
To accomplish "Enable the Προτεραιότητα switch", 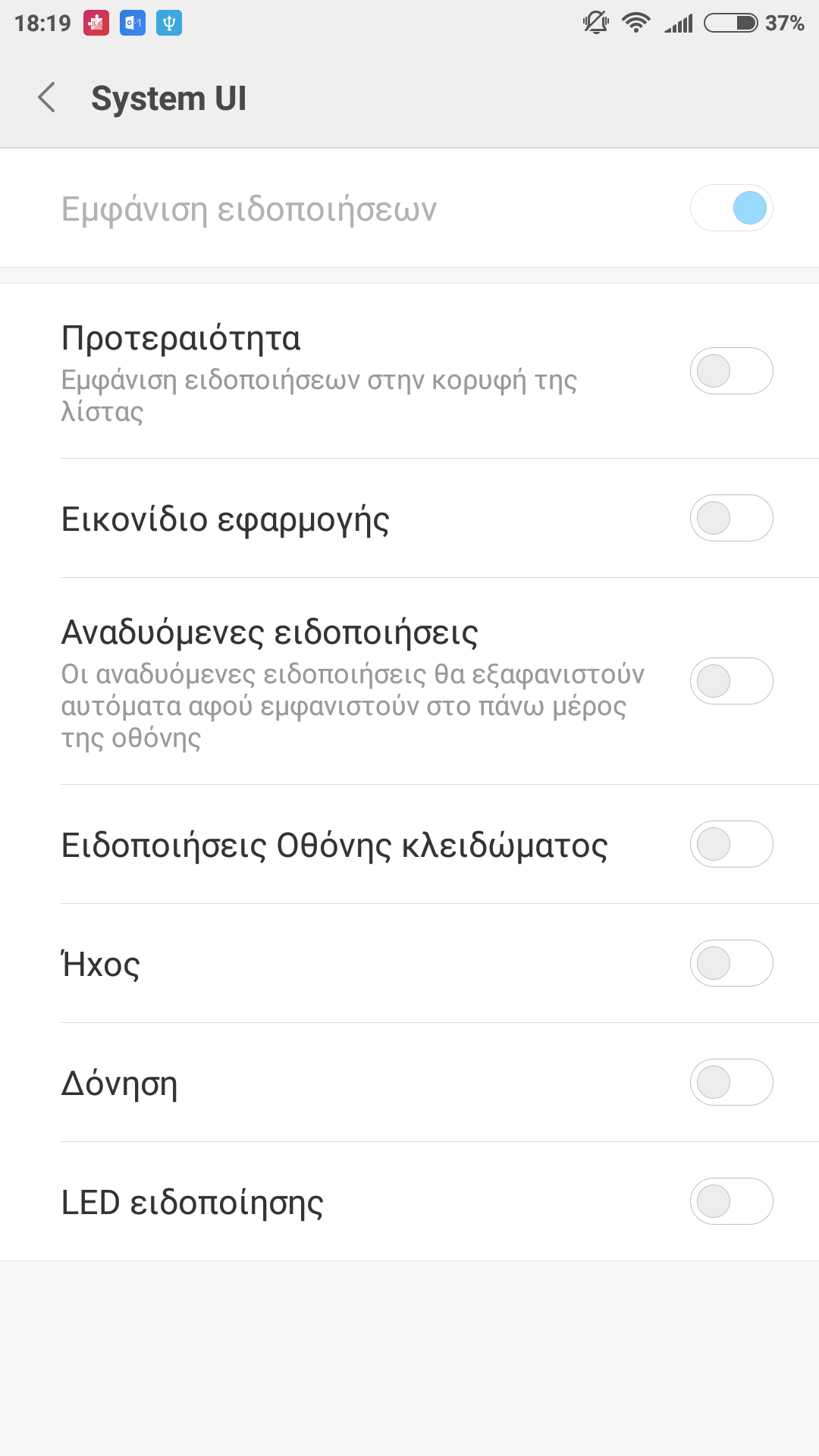I will 731,371.
